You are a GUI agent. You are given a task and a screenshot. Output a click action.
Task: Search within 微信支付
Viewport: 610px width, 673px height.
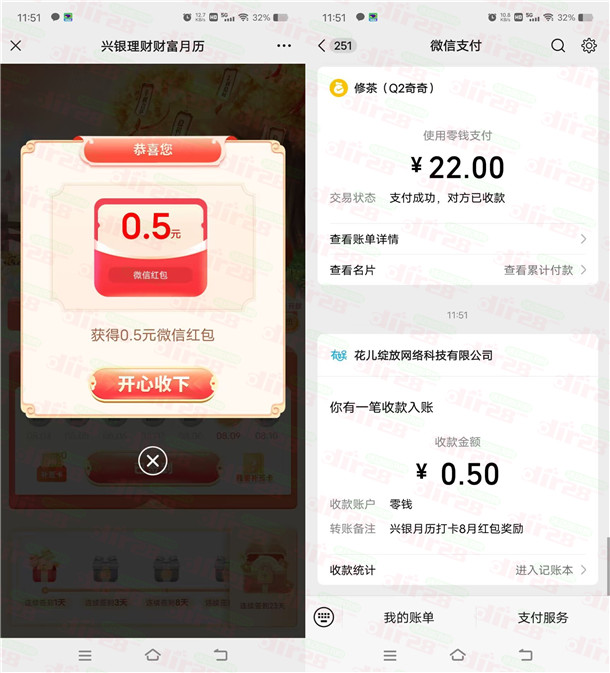point(558,46)
